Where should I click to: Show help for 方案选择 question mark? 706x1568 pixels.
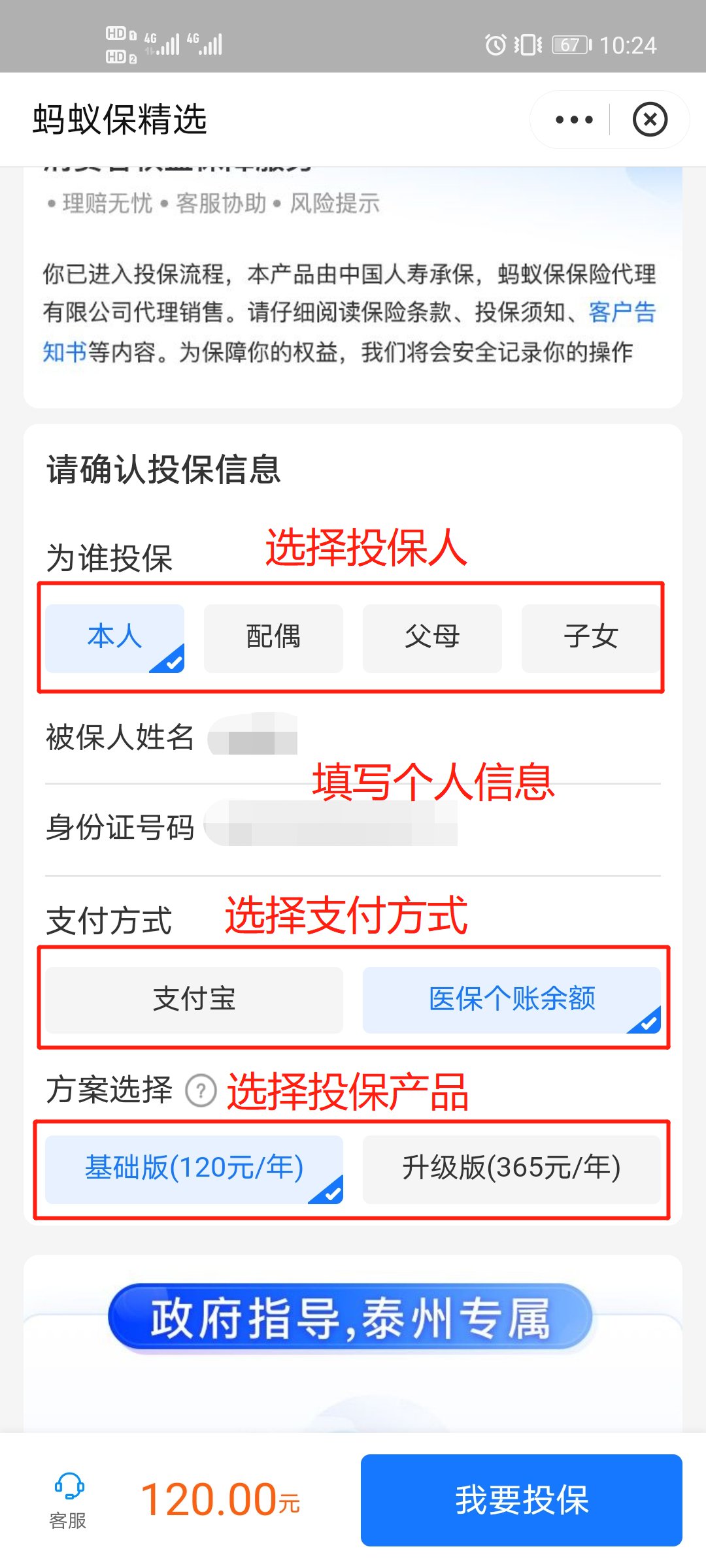click(x=201, y=1091)
